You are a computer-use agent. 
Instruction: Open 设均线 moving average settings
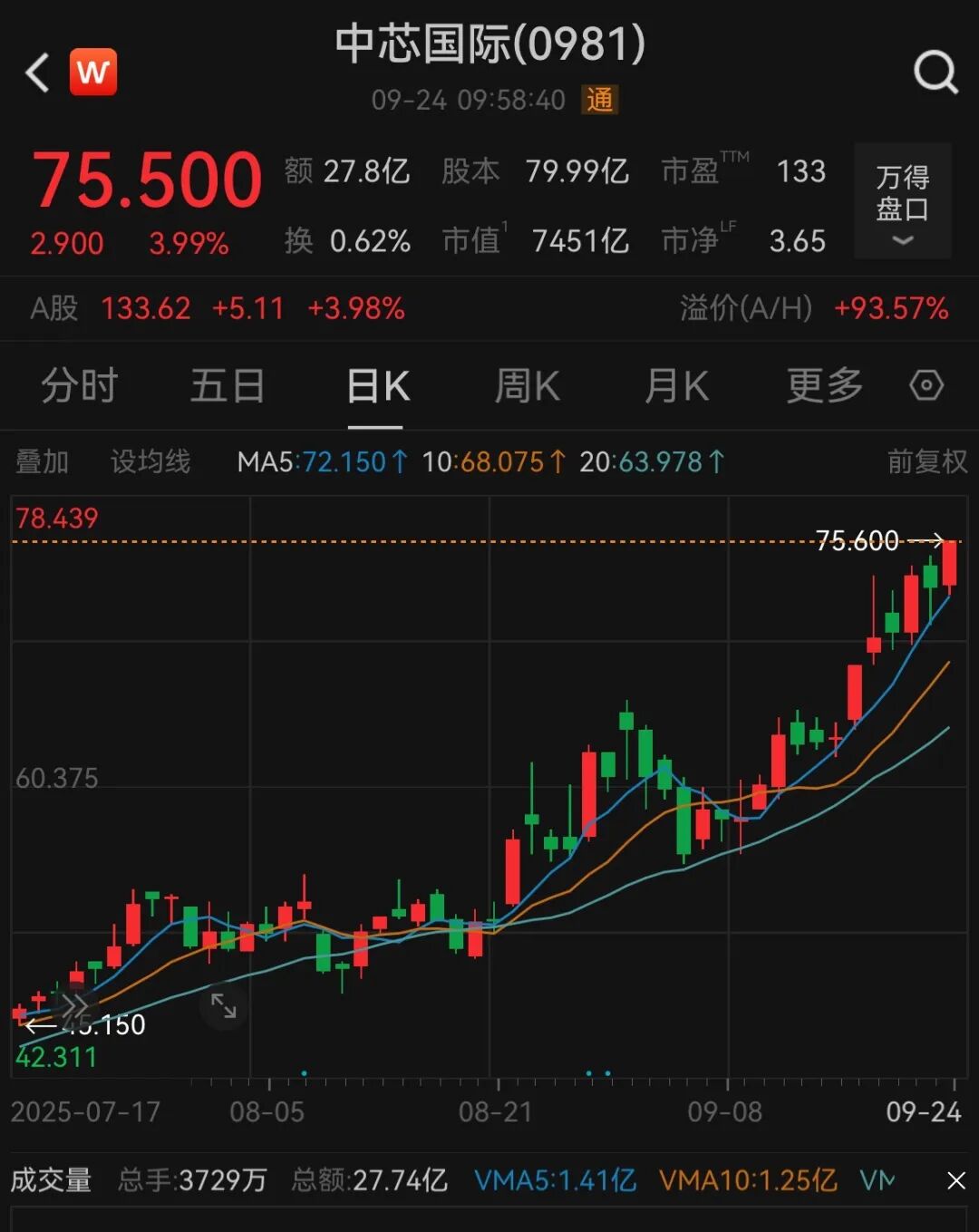point(150,462)
